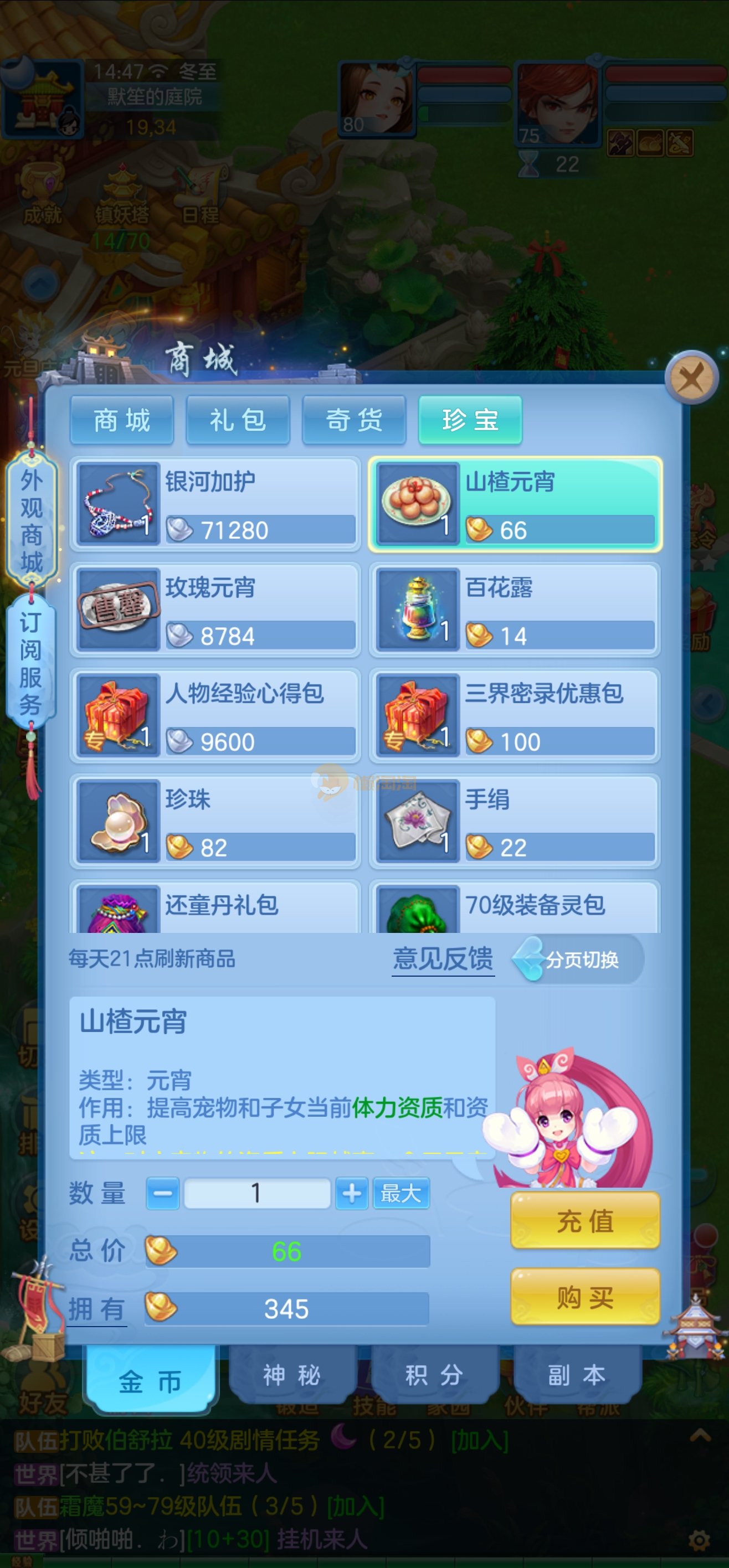Select the 三界密录优惠包 item

[x=515, y=716]
